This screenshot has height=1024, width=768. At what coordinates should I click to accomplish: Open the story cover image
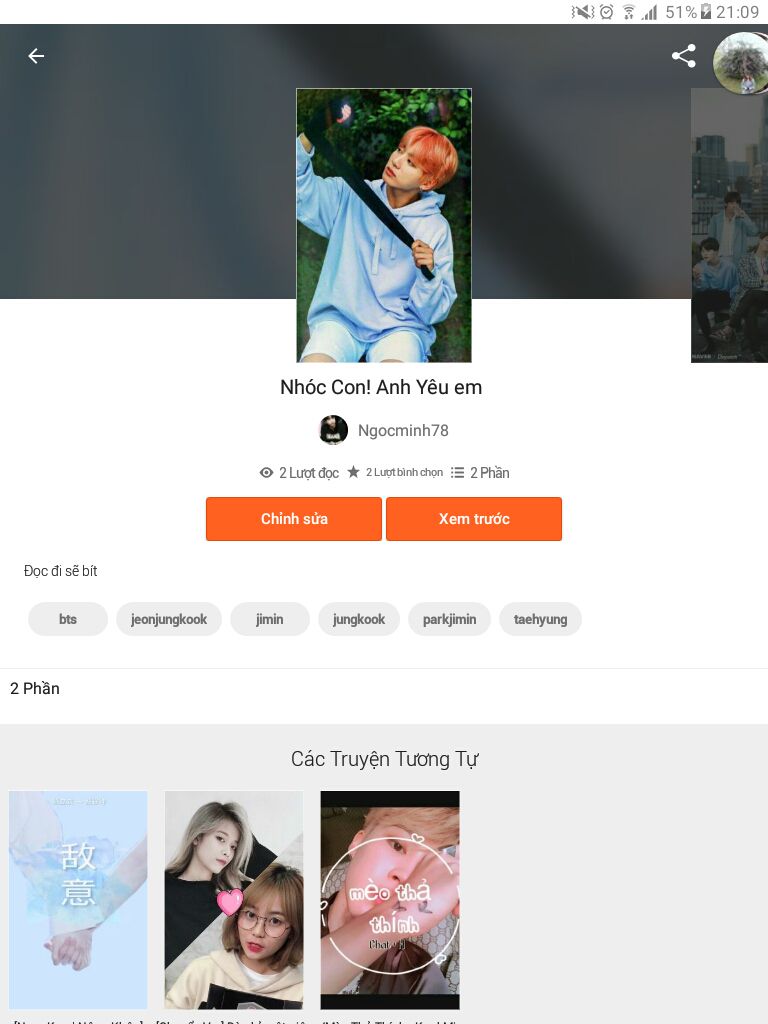click(x=384, y=225)
